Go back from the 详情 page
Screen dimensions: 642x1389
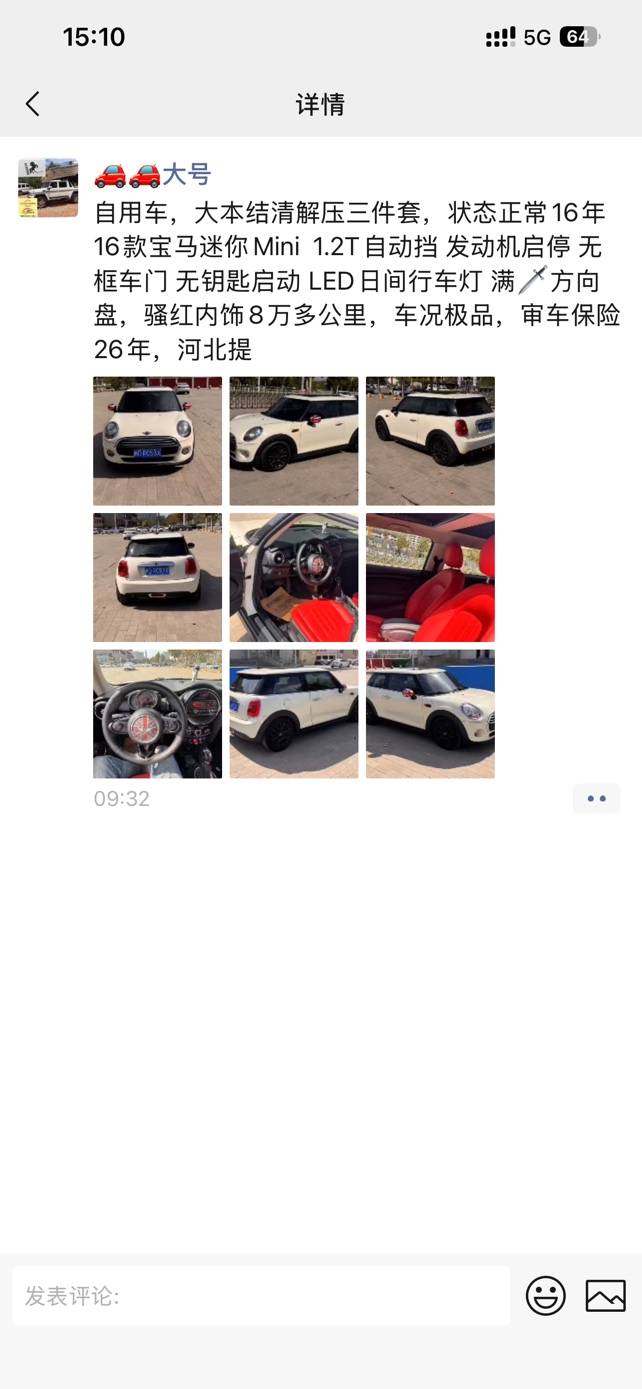coord(32,104)
